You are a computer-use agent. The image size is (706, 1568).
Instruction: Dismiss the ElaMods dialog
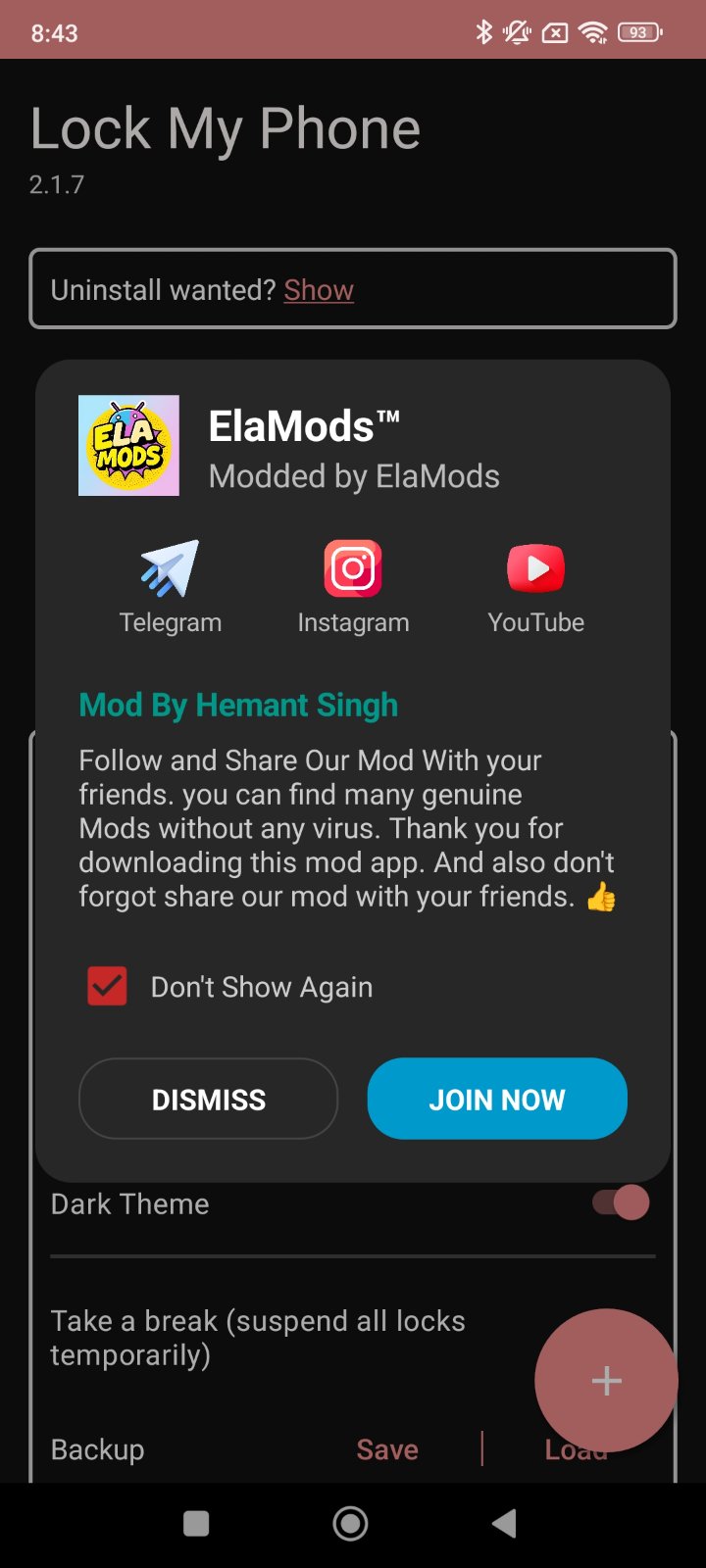(208, 1099)
